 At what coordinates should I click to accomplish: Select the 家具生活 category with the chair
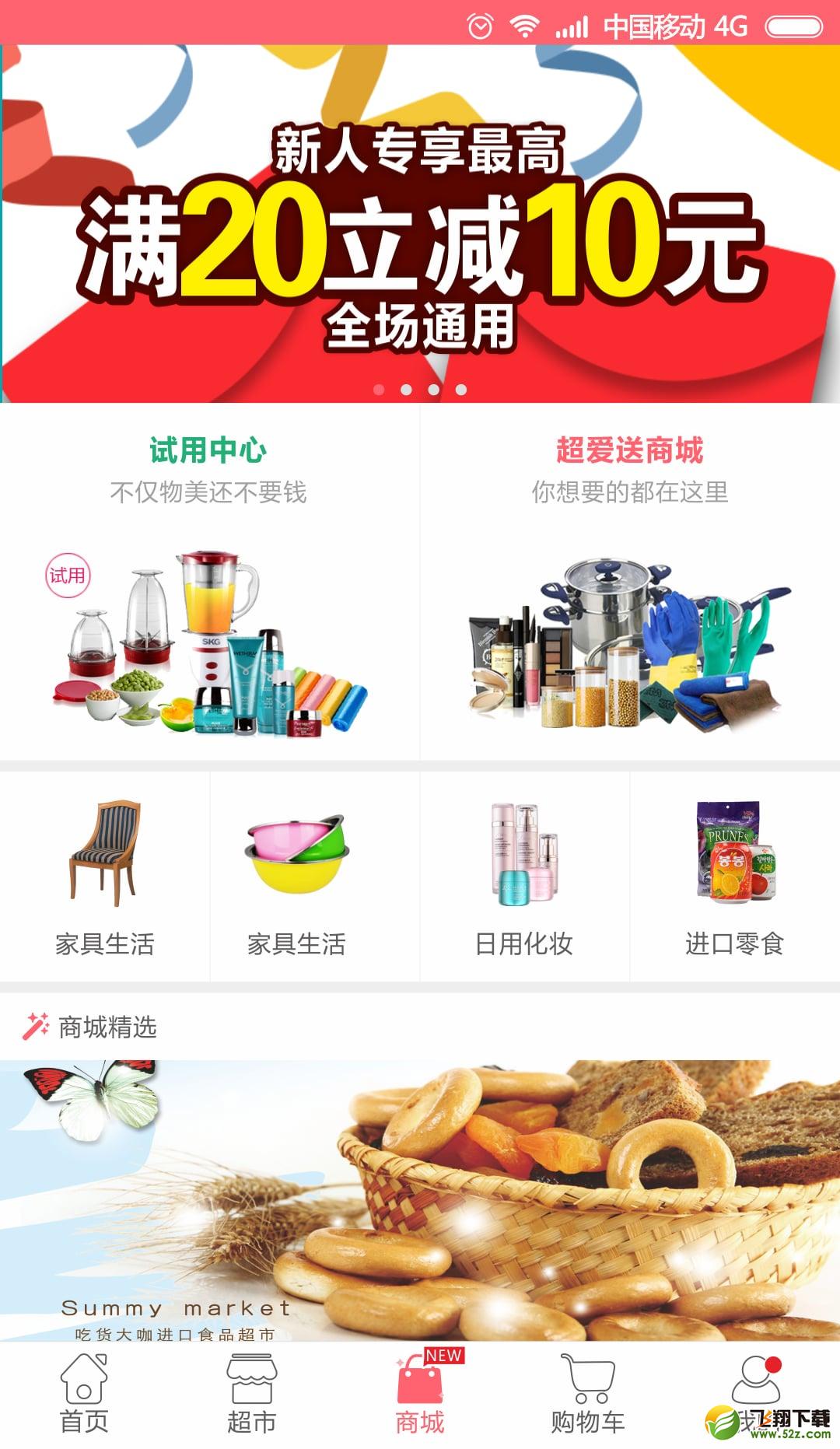pos(104,877)
